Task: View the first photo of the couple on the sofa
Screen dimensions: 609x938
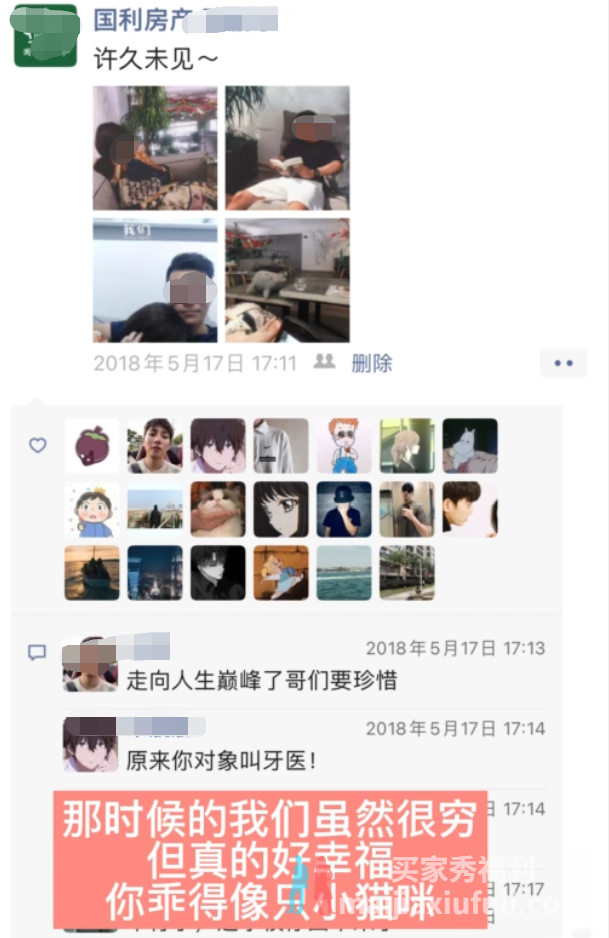Action: (x=155, y=148)
